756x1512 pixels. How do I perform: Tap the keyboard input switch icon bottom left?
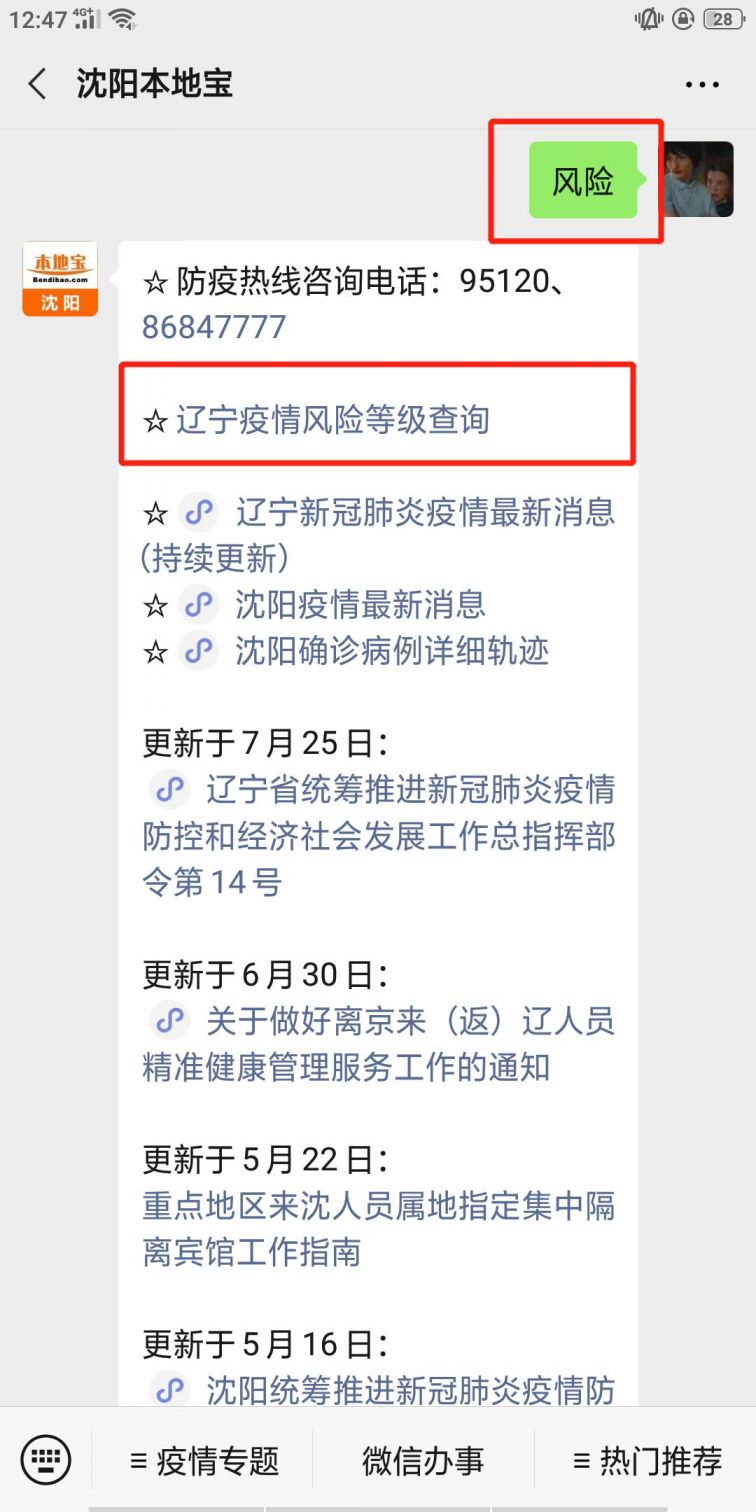click(43, 1460)
